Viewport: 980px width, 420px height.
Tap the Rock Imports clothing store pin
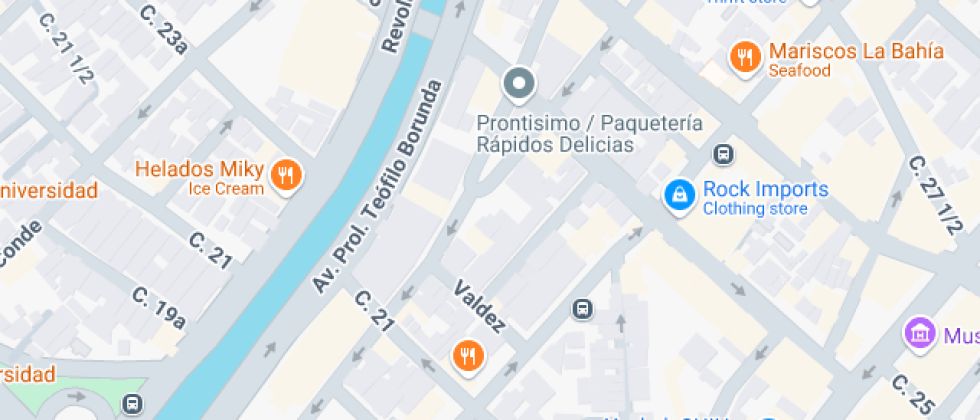pos(679,195)
